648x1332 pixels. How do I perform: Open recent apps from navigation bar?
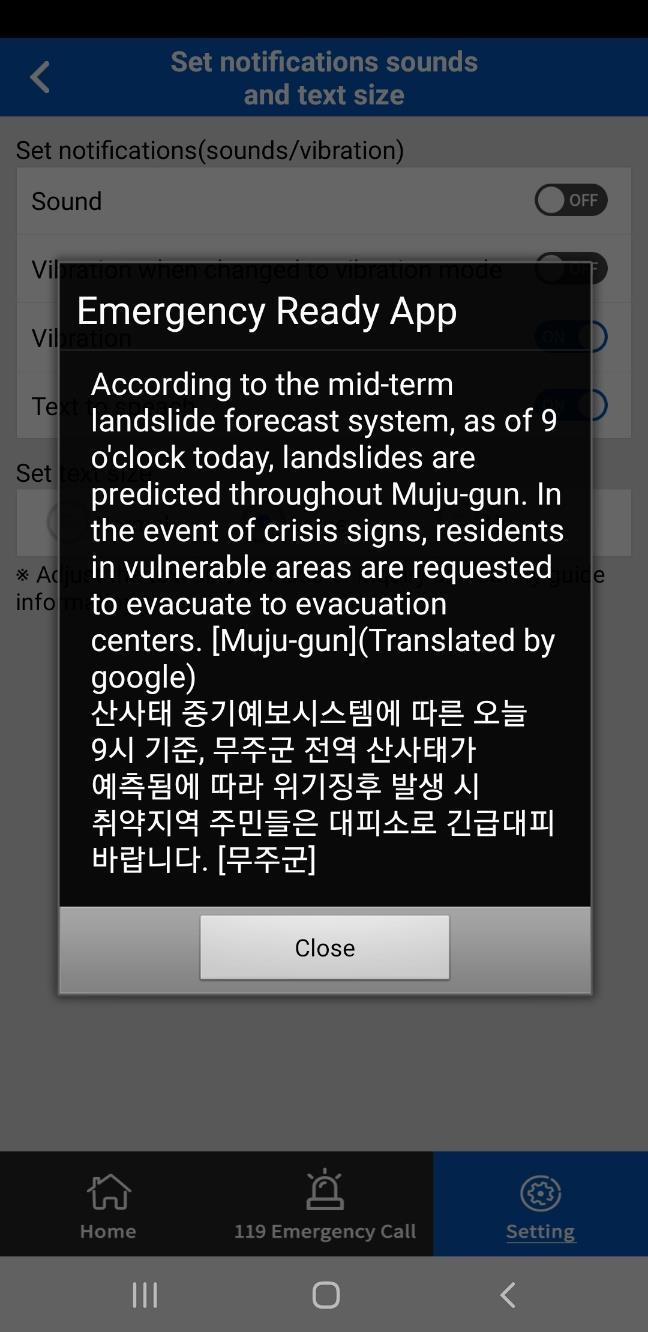point(145,1295)
